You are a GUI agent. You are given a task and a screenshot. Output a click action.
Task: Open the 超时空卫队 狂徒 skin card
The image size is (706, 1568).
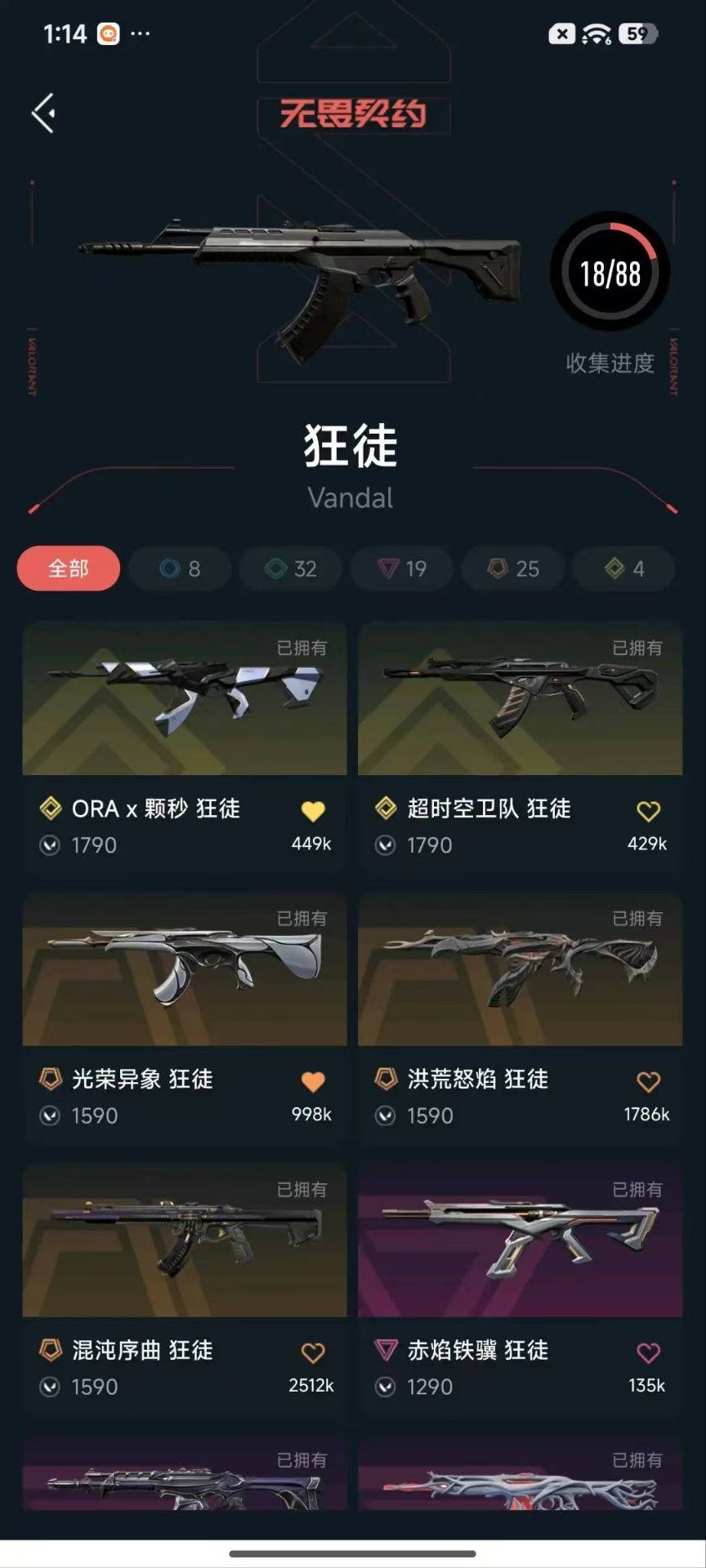[x=521, y=746]
